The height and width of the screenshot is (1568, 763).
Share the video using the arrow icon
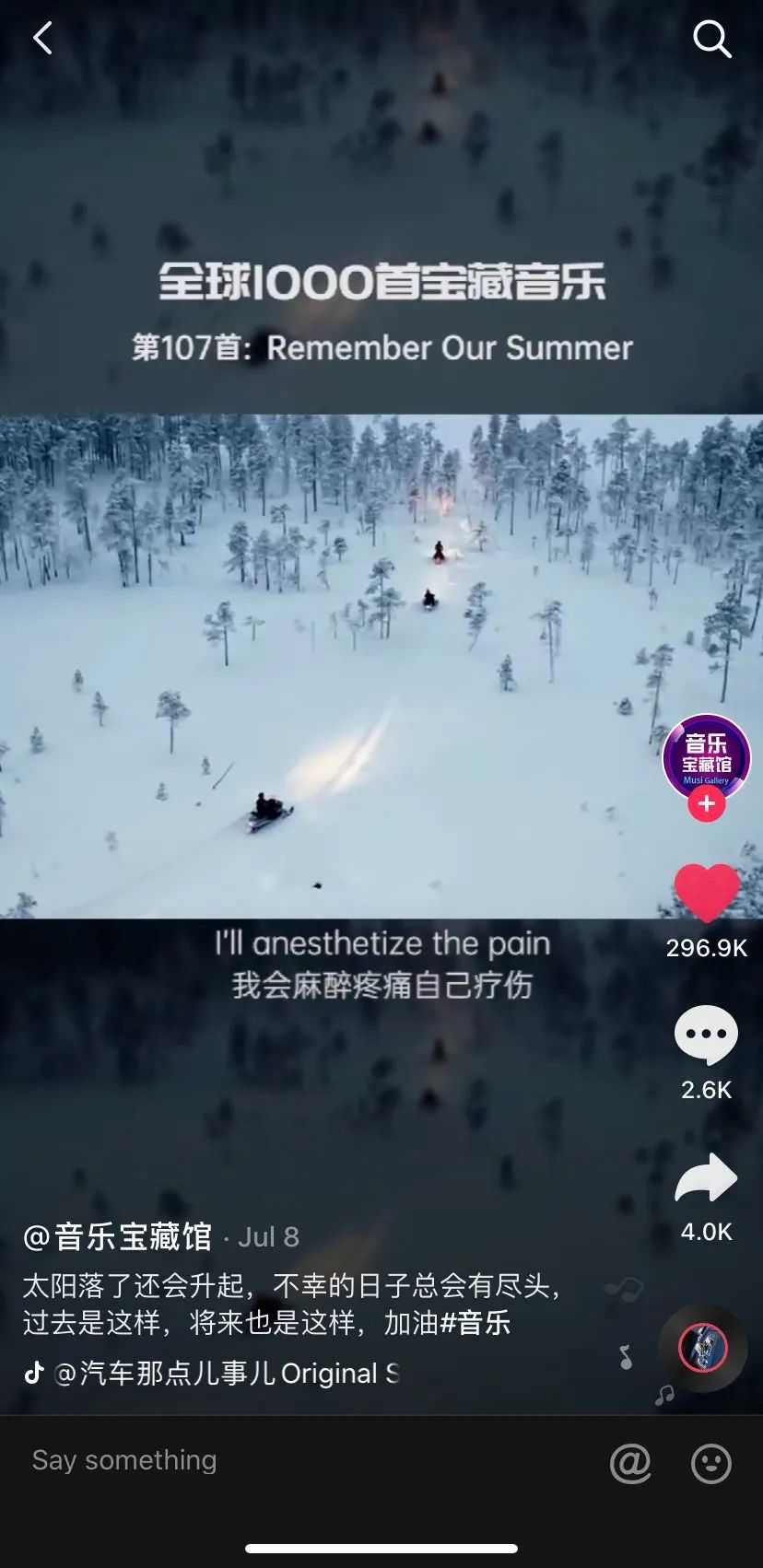[x=706, y=1178]
